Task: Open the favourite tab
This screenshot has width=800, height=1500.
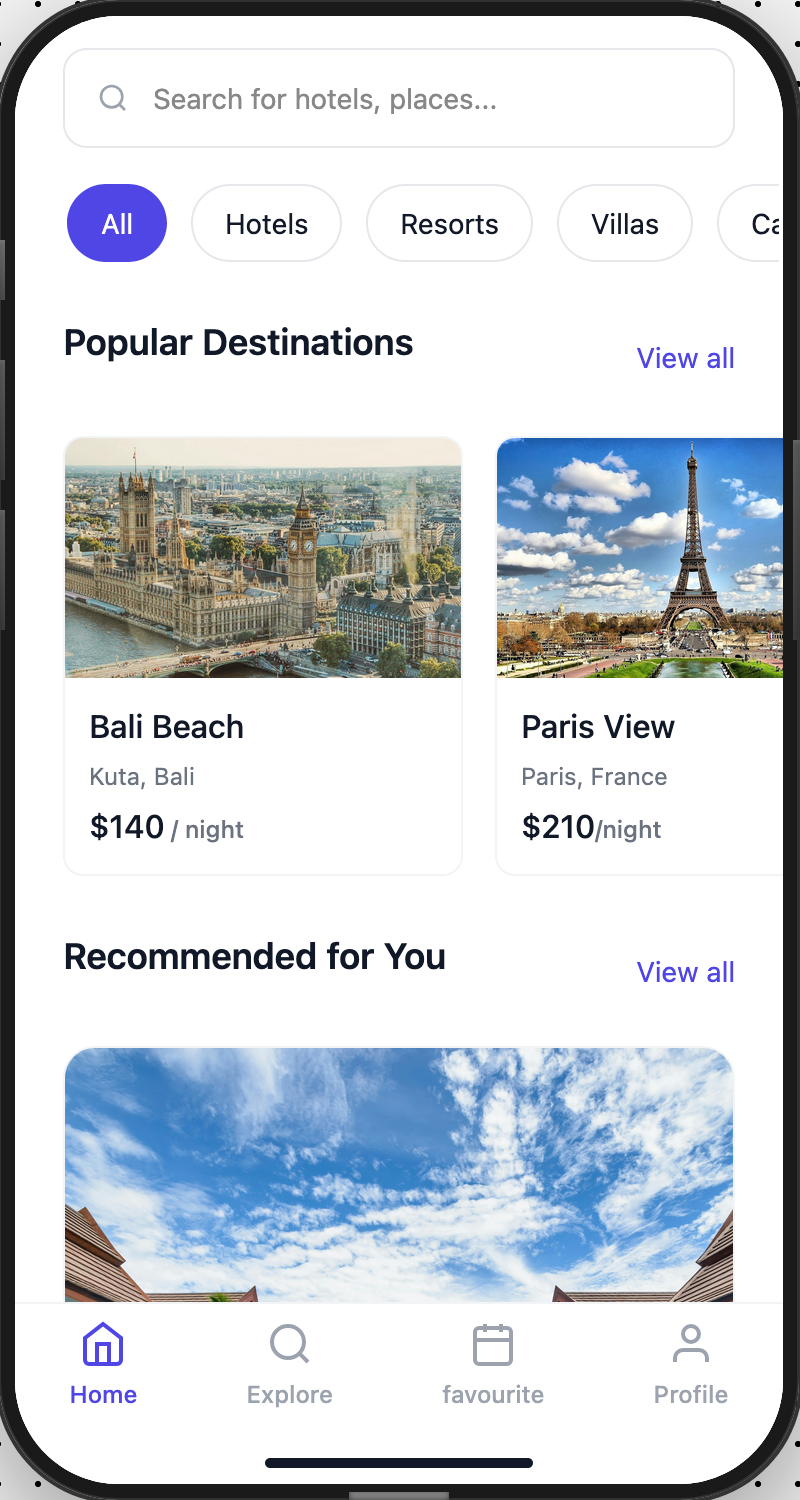Action: coord(493,1365)
